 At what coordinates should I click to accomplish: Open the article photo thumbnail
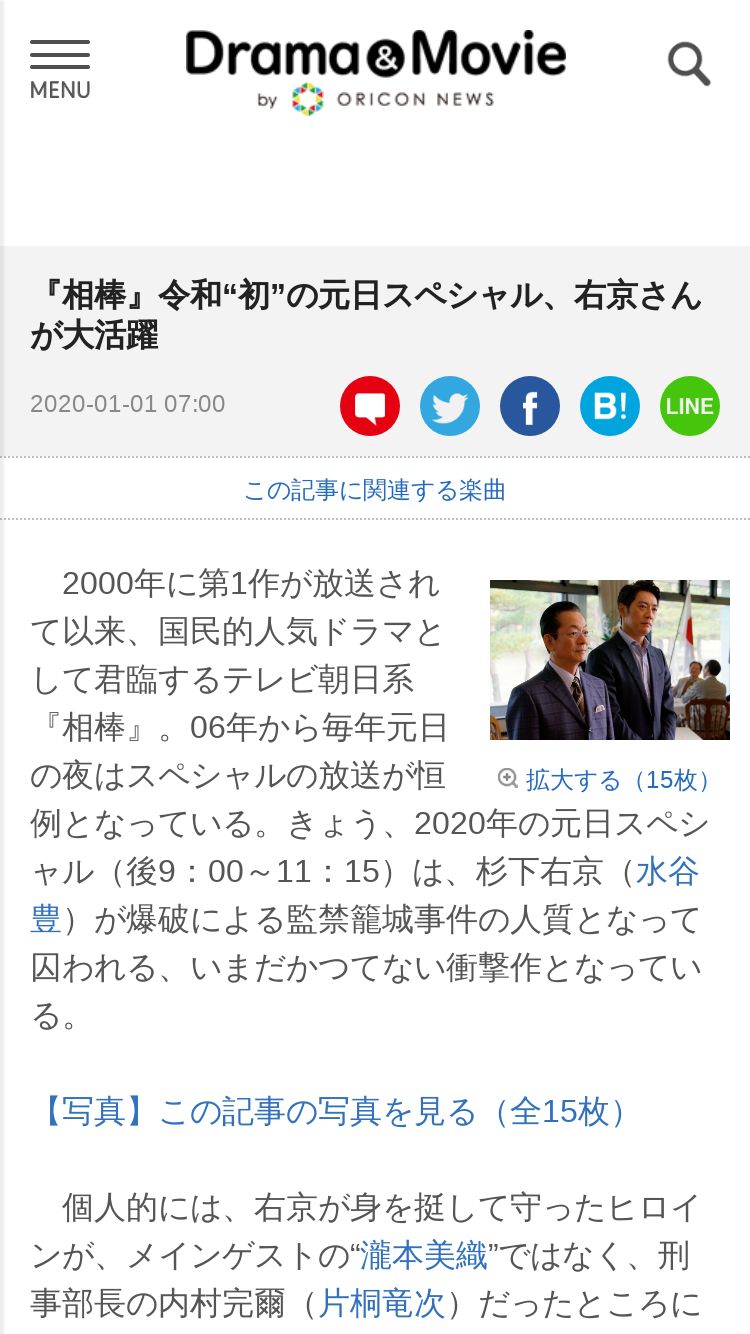609,660
